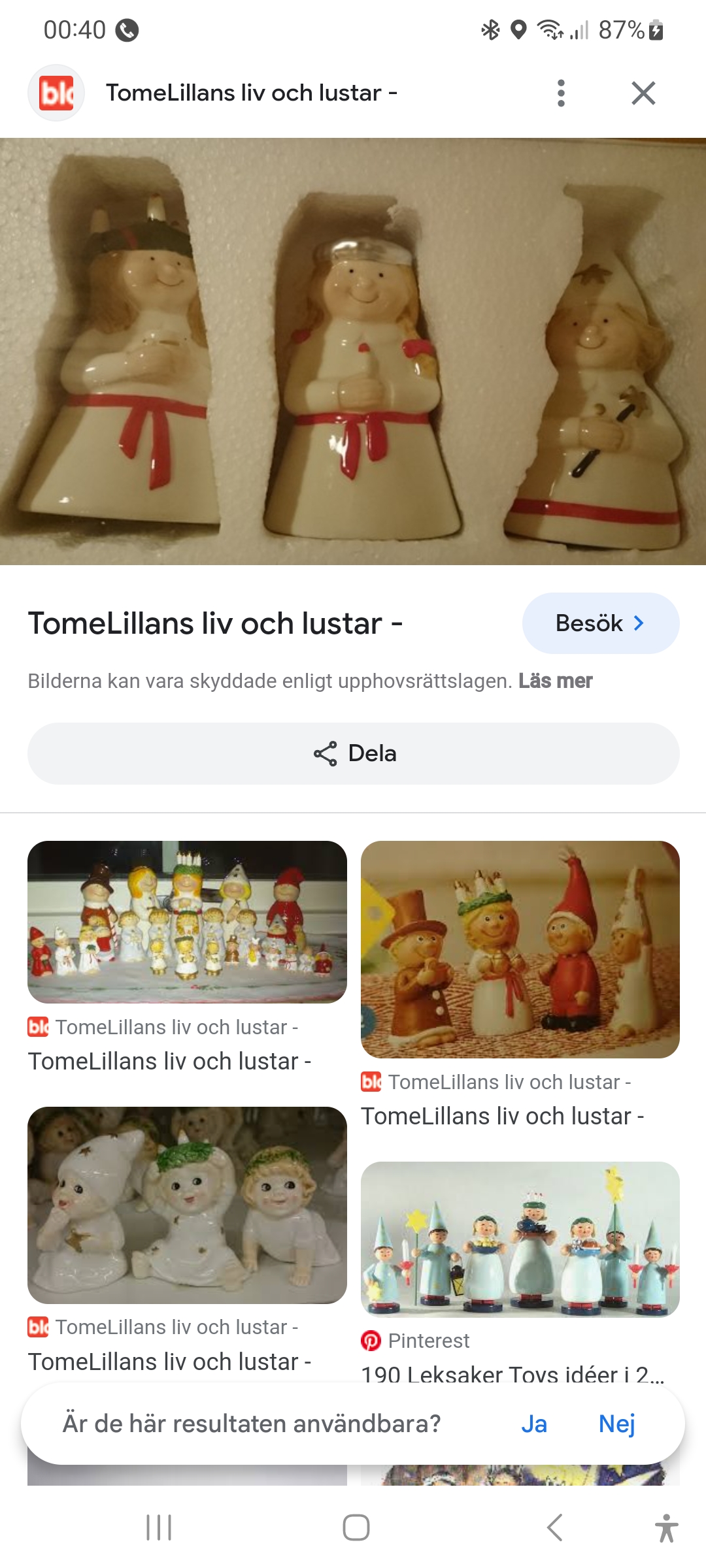Go back with the system back button

[554, 1527]
